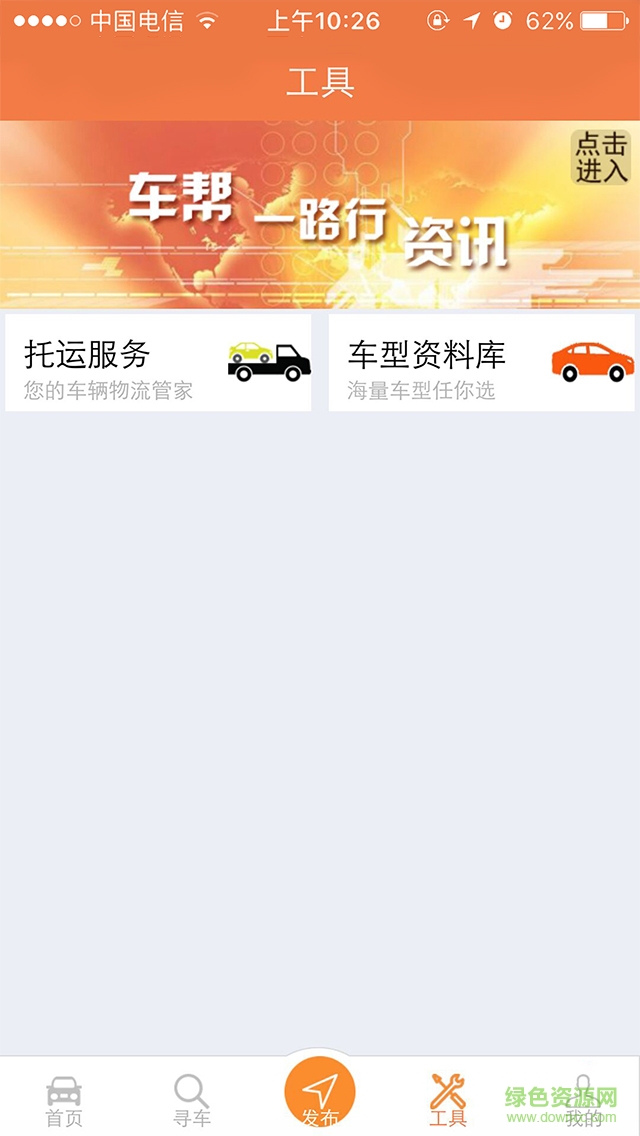Open the 车帮一路行资讯 banner
The image size is (640, 1136).
pyautogui.click(x=320, y=214)
